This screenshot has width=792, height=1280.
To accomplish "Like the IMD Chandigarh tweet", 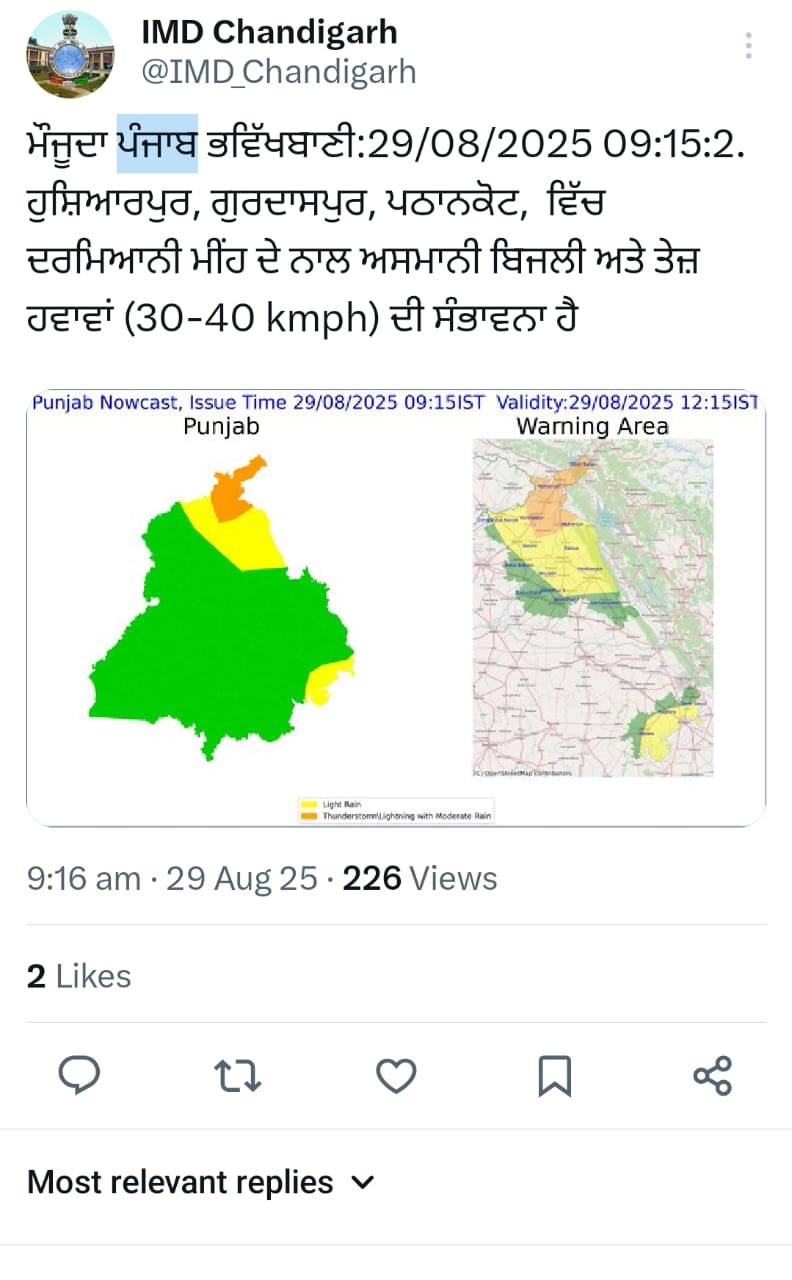I will tap(396, 1075).
